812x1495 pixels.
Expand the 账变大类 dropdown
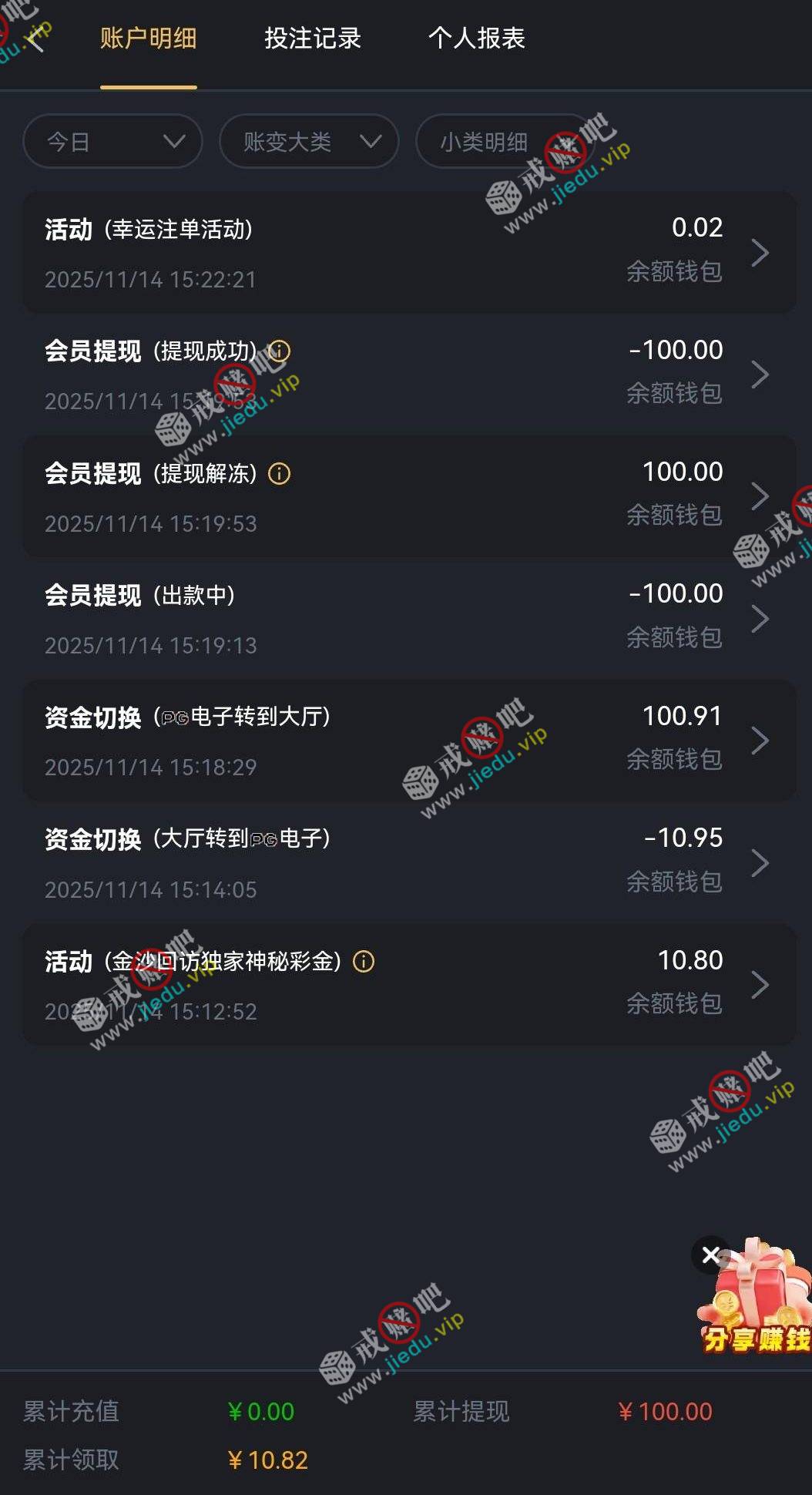coord(309,141)
